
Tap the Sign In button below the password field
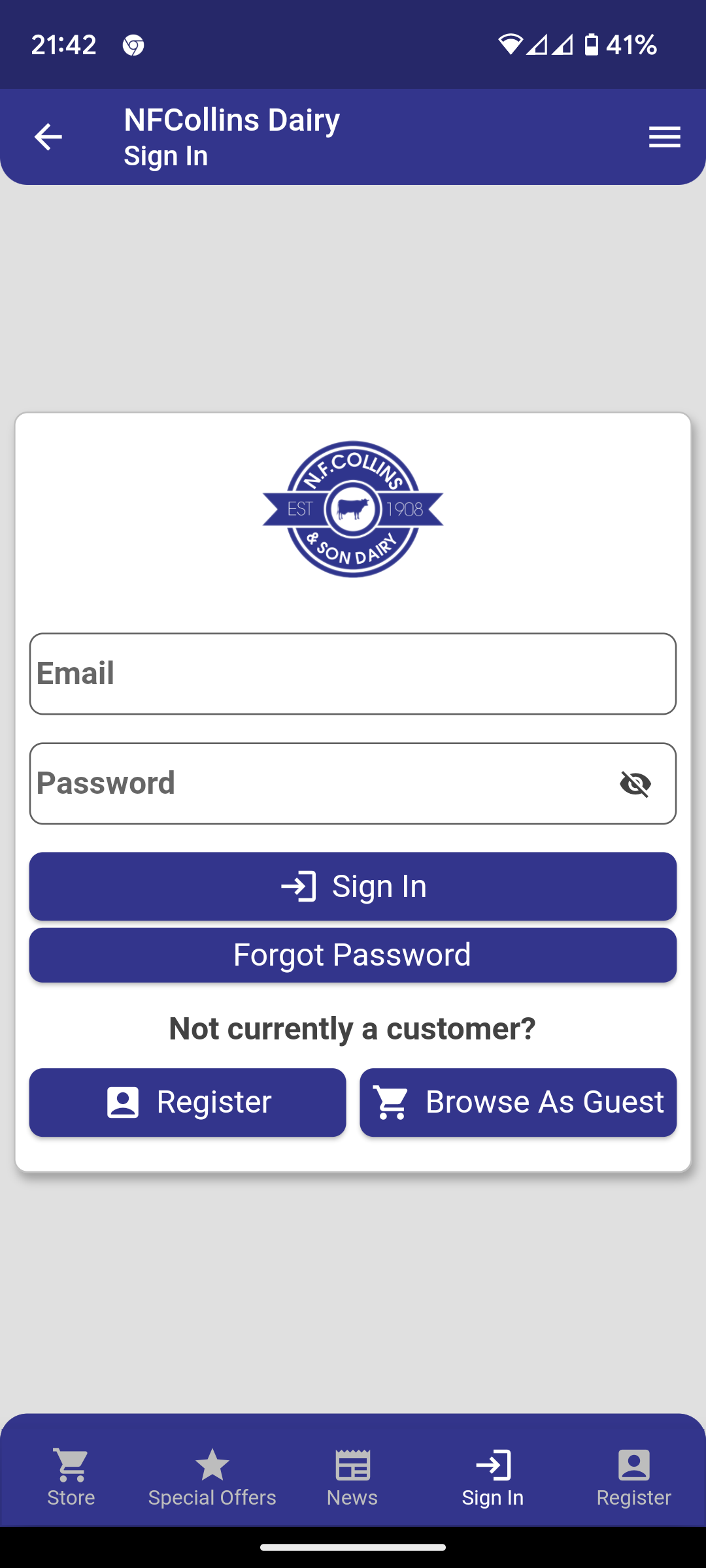[x=353, y=887]
